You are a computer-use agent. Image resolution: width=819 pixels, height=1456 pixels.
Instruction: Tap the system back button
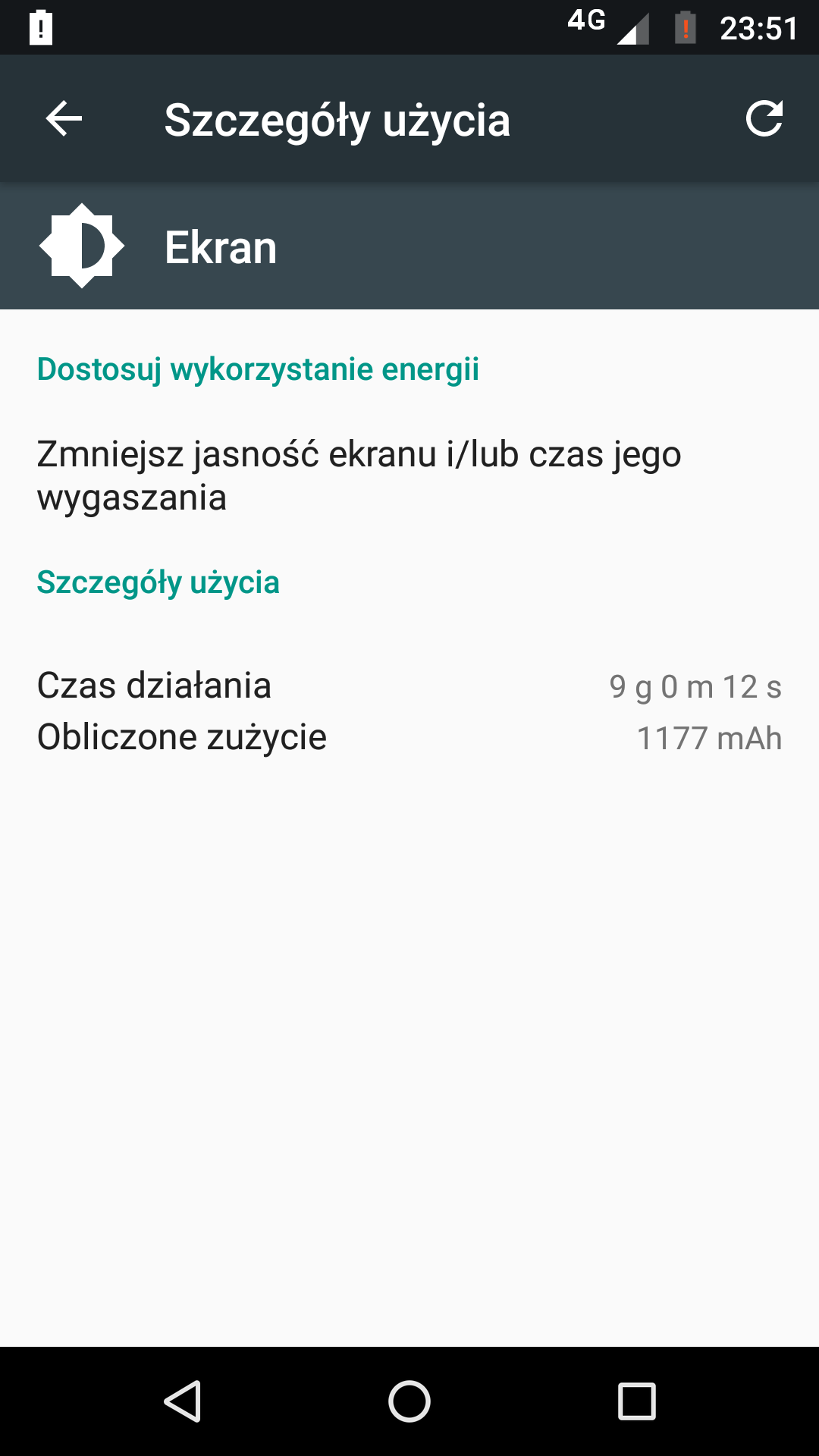coord(183,1401)
